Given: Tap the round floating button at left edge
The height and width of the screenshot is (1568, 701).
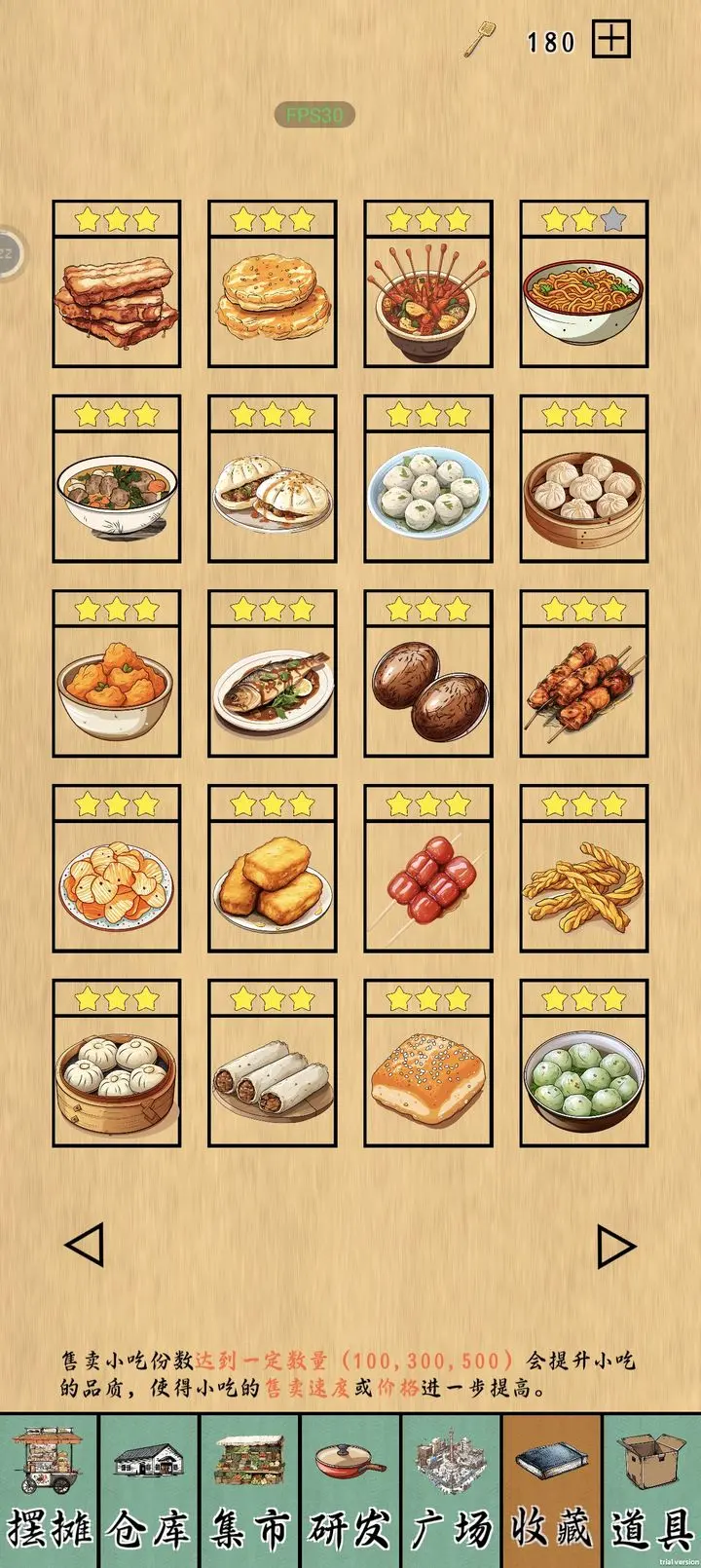Looking at the screenshot, I should coord(8,253).
